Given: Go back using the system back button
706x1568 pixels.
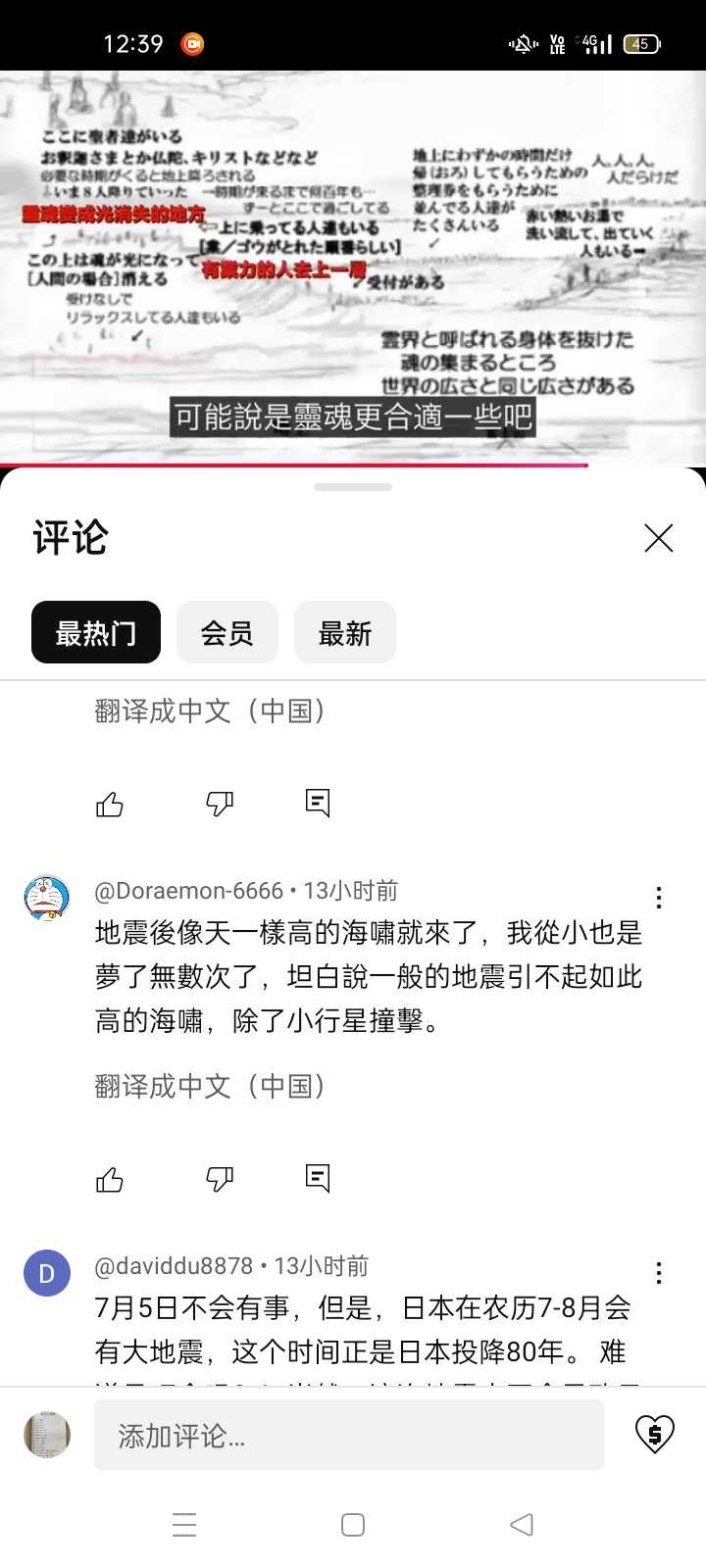Looking at the screenshot, I should pos(522,1525).
